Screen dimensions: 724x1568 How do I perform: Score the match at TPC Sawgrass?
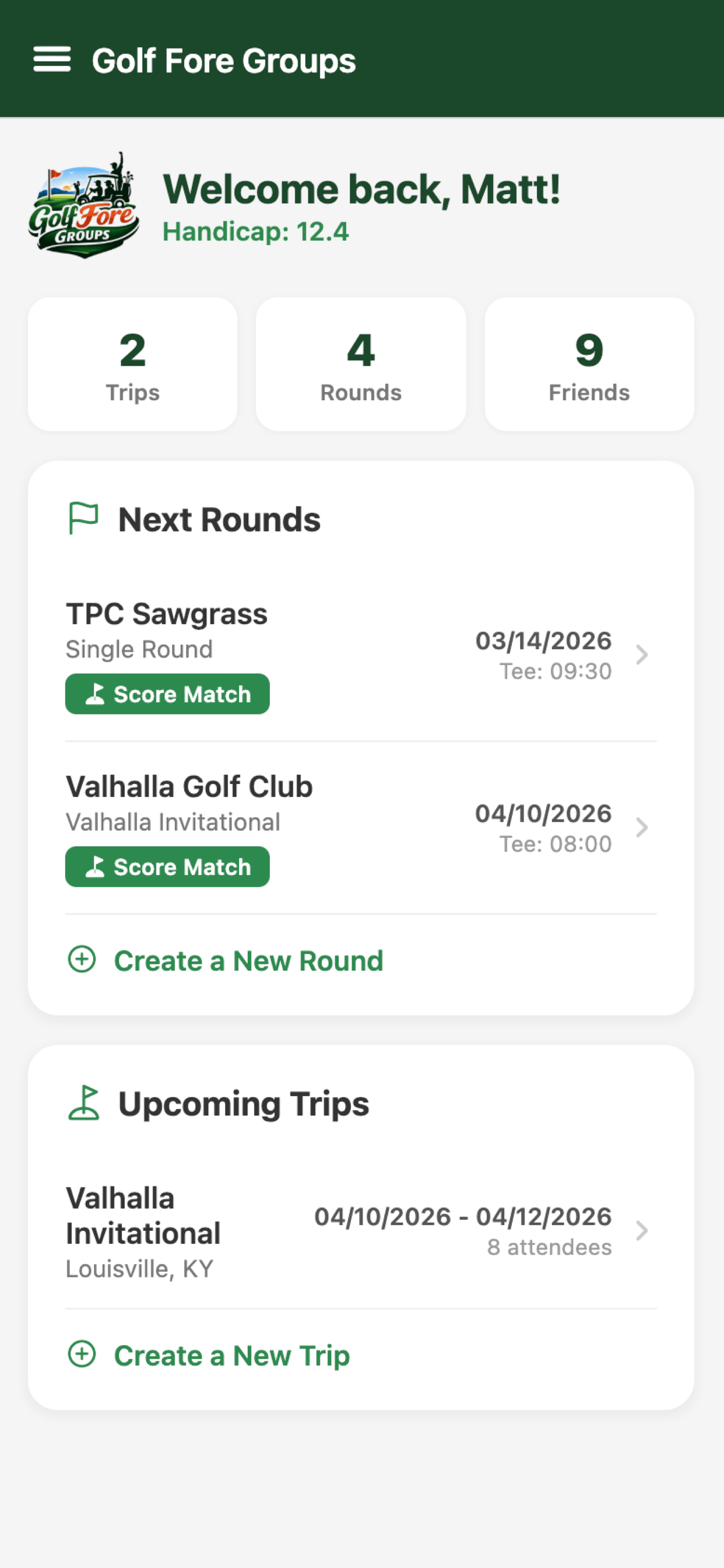167,694
